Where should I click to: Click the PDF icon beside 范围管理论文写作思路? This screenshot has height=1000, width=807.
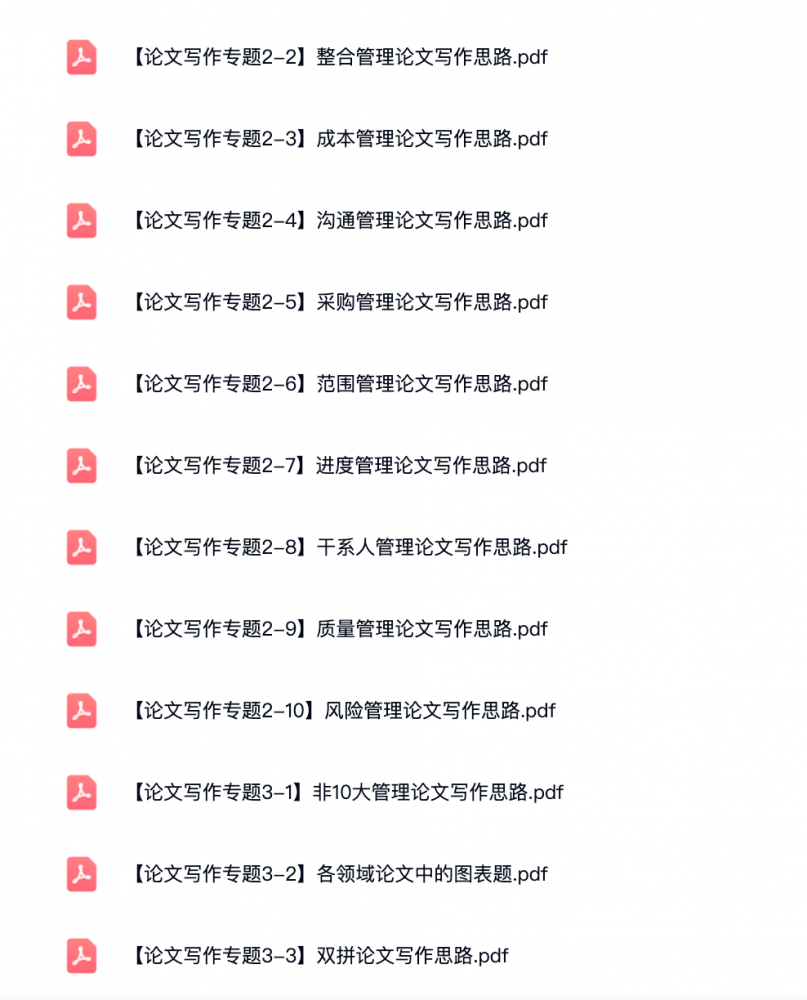click(x=81, y=384)
